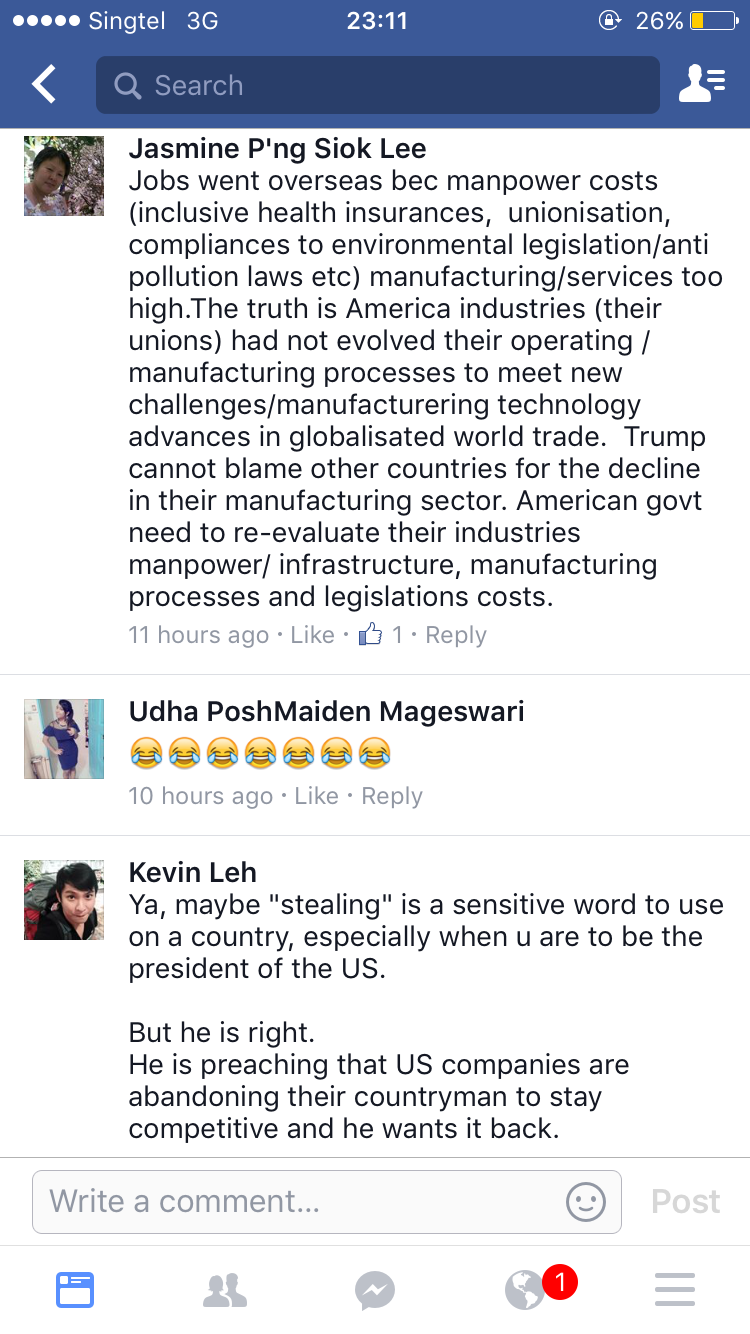Go back using the top-left arrow

pos(44,85)
